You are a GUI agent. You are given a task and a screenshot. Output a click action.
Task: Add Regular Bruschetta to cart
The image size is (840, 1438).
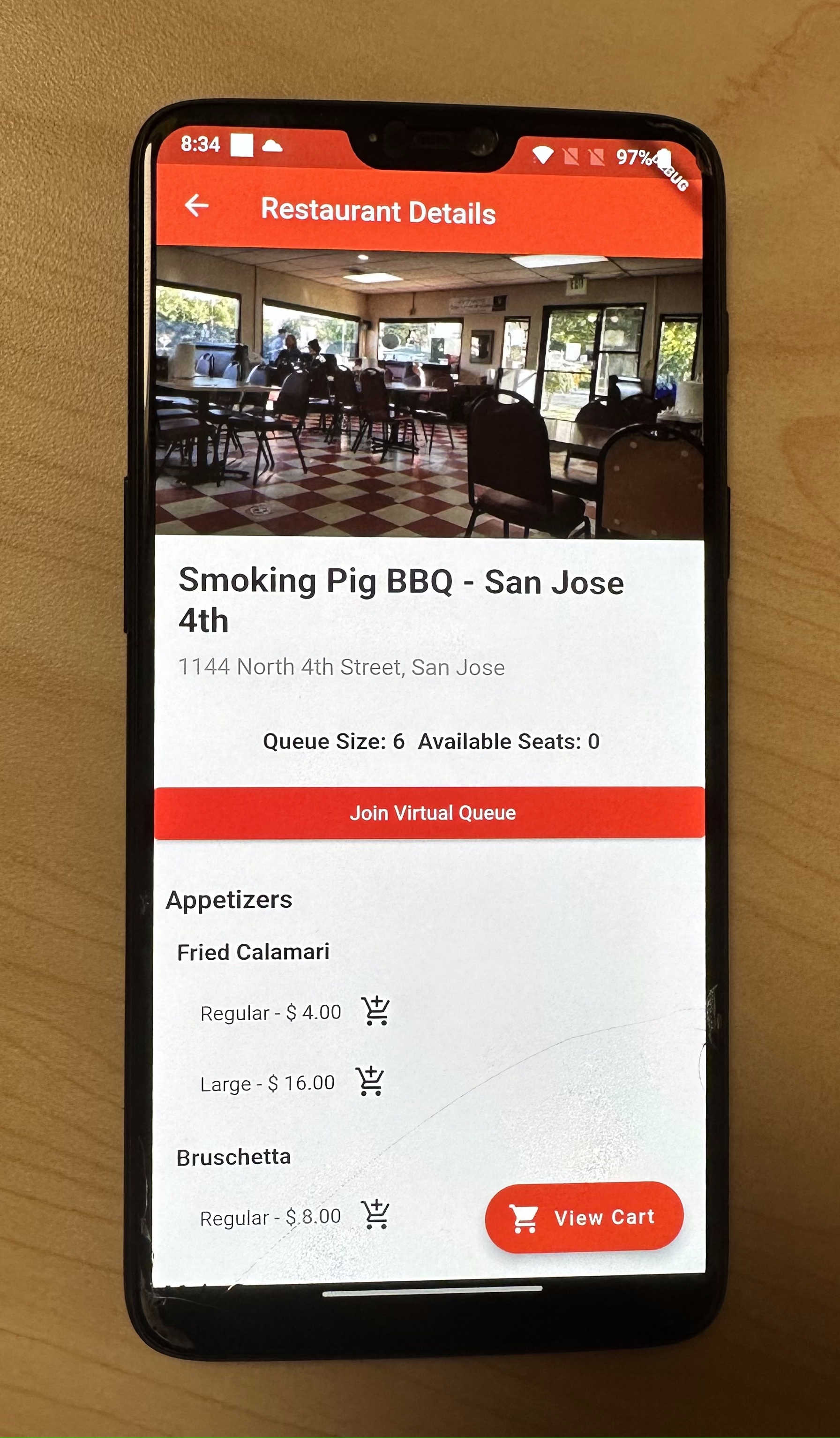click(x=375, y=1214)
